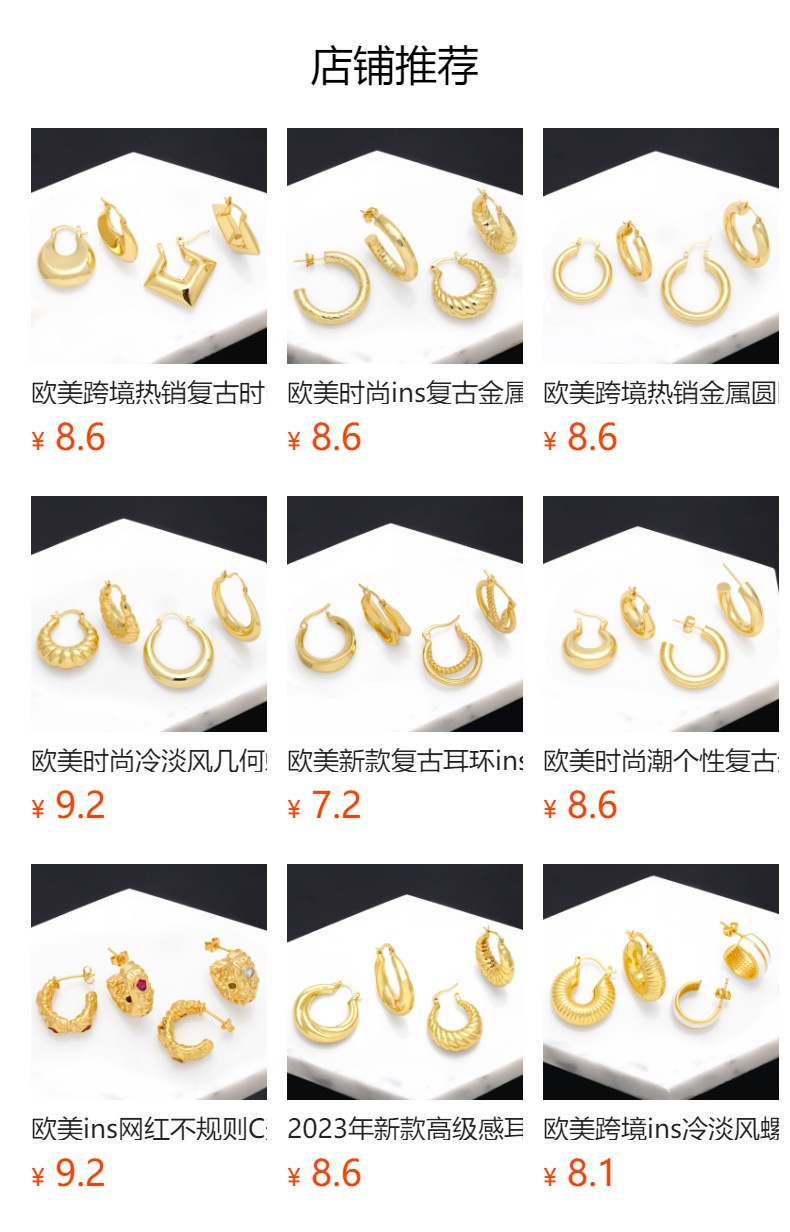Open the 欧美跨境热销金属圆 hoop earrings

pyautogui.click(x=660, y=246)
